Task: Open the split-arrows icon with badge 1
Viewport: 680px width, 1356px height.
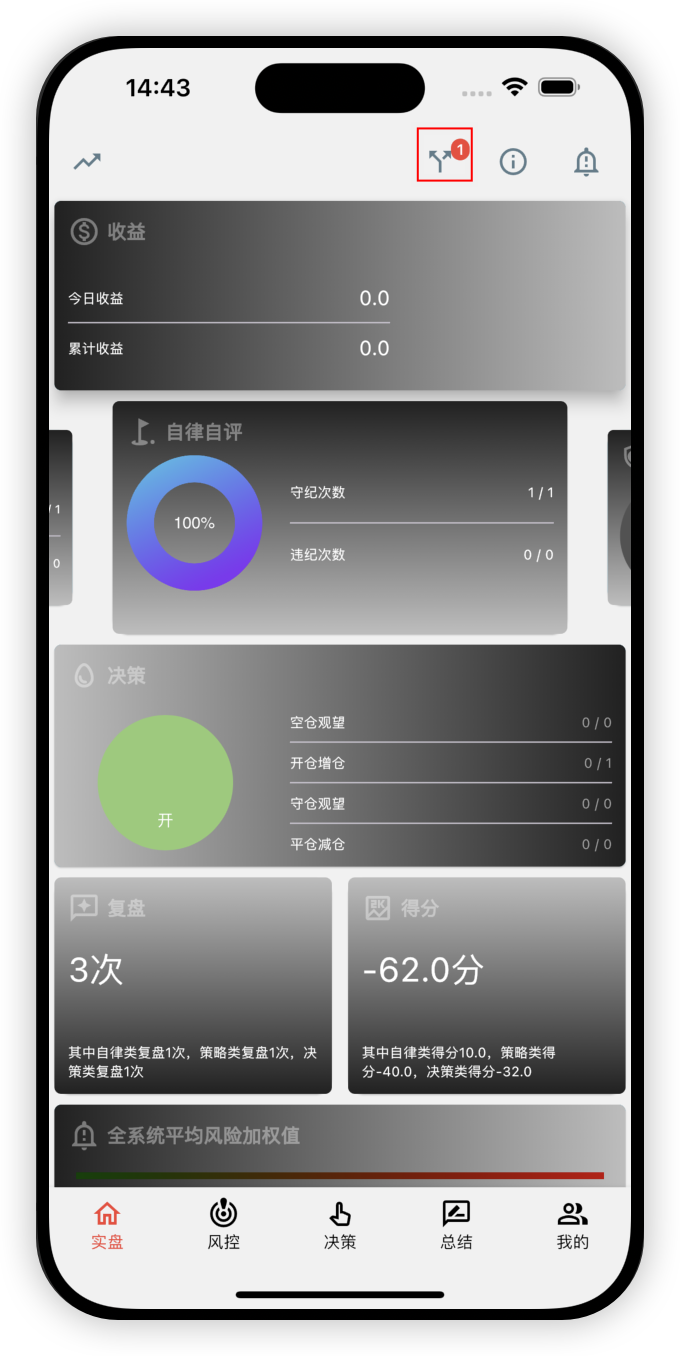Action: (x=443, y=159)
